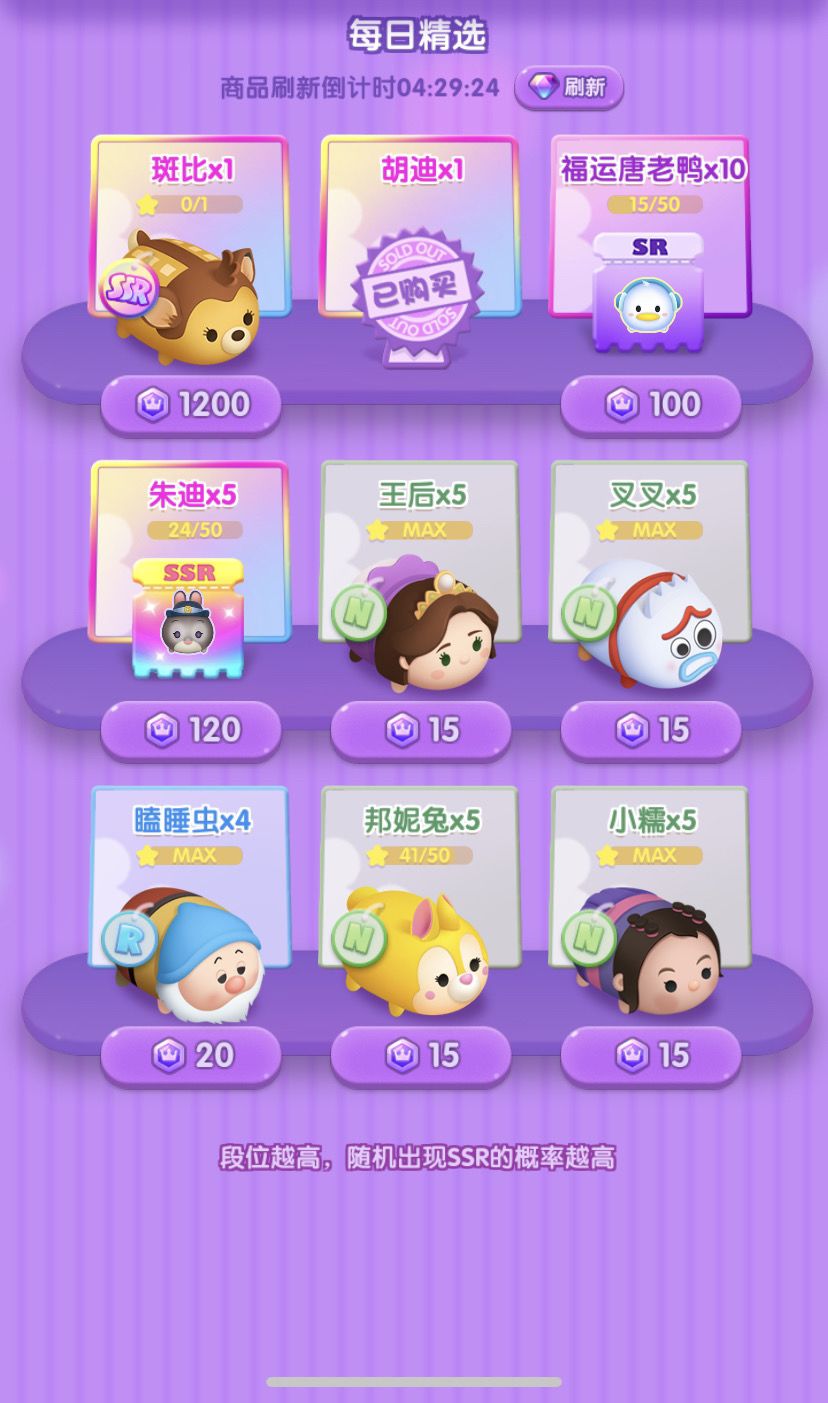
Task: Click the 41/50 progress bar on 邦妮兔
Action: pyautogui.click(x=420, y=855)
